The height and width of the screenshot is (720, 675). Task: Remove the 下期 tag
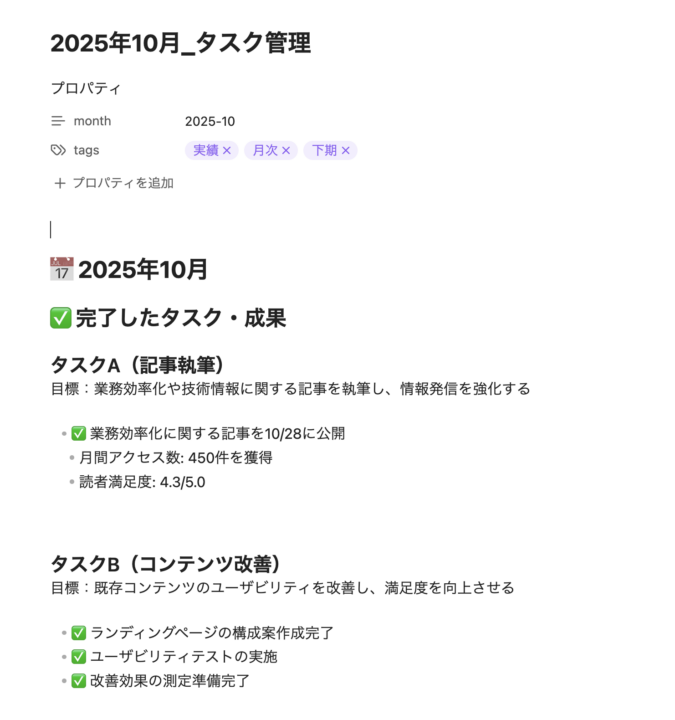(x=346, y=151)
